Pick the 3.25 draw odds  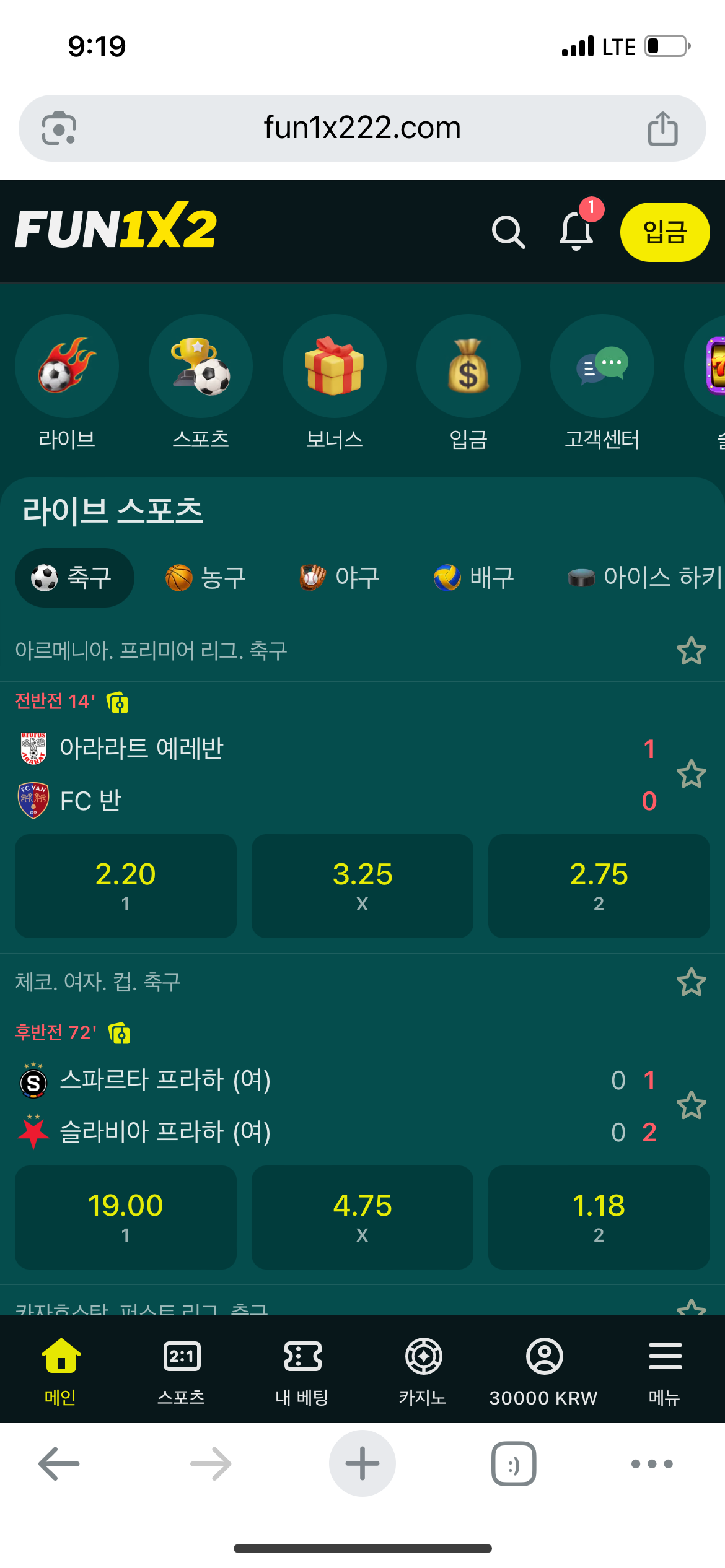362,886
